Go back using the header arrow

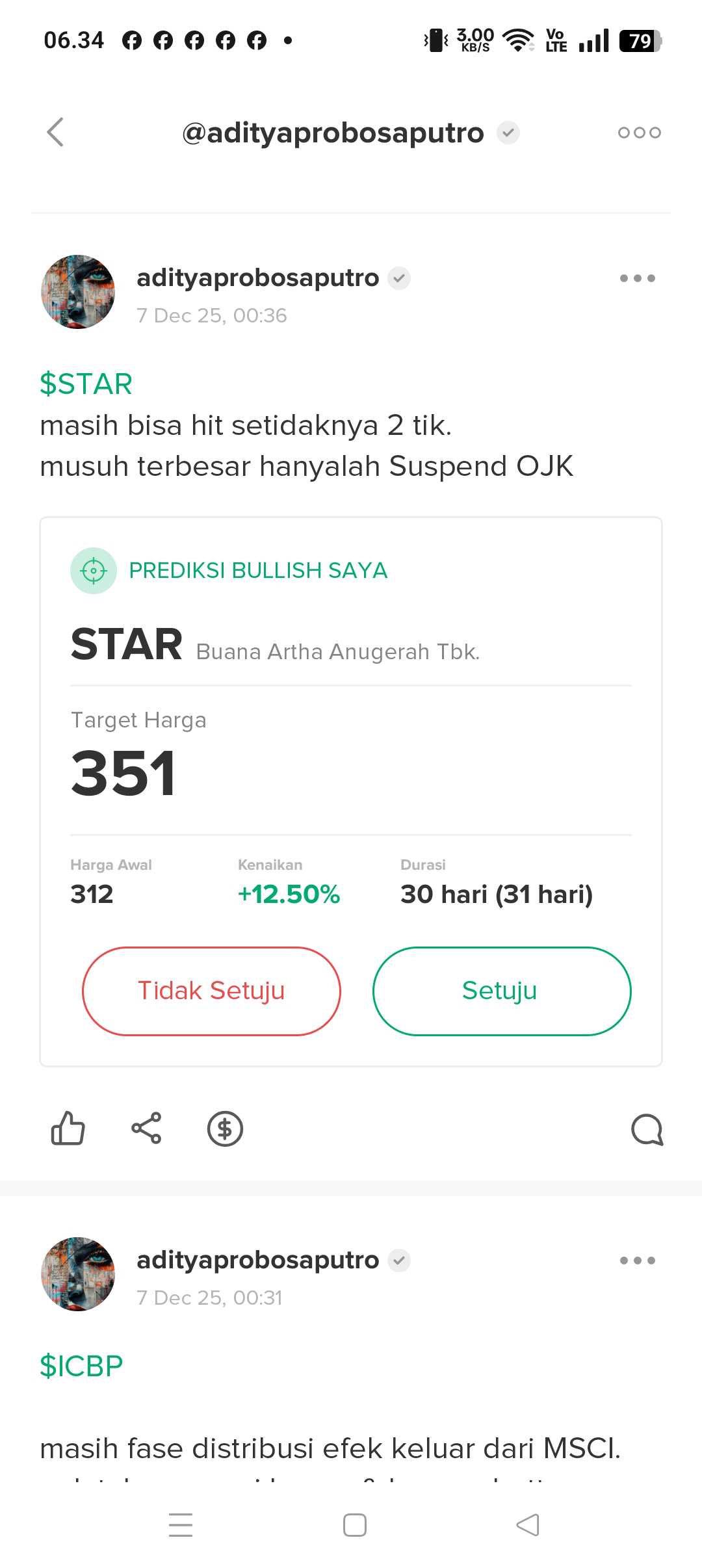[x=56, y=133]
